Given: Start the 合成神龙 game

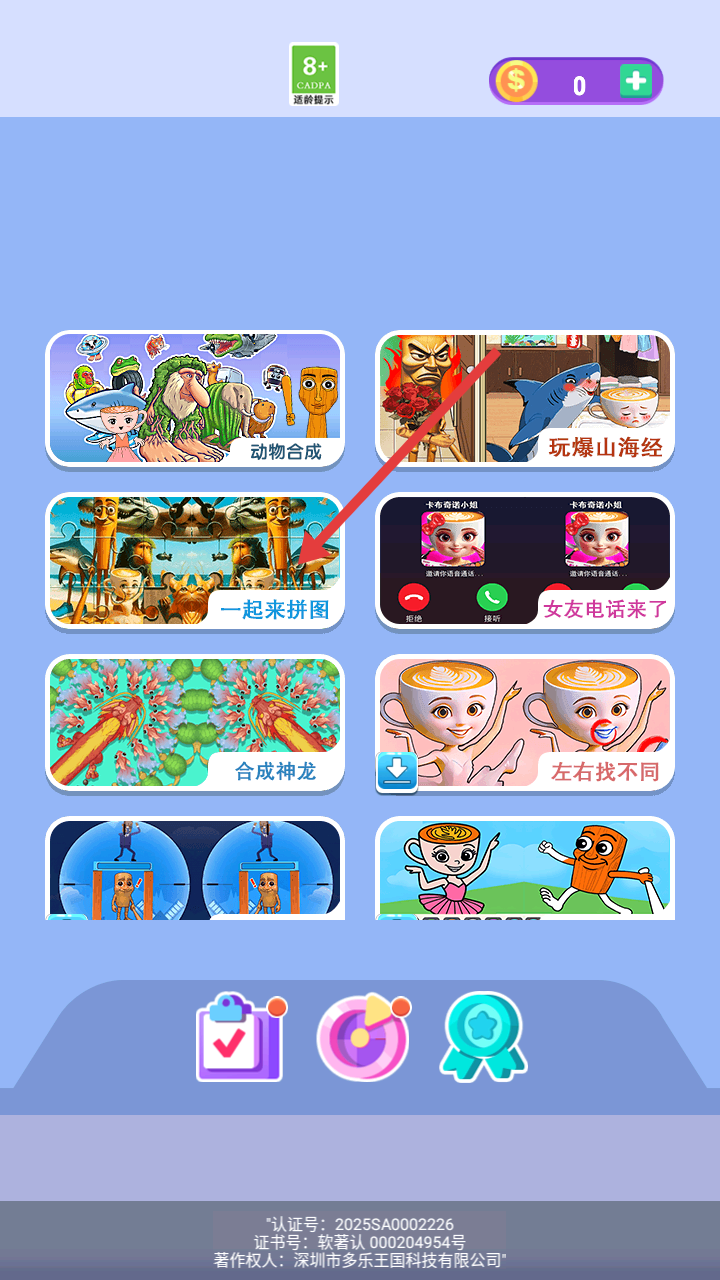Looking at the screenshot, I should [195, 723].
